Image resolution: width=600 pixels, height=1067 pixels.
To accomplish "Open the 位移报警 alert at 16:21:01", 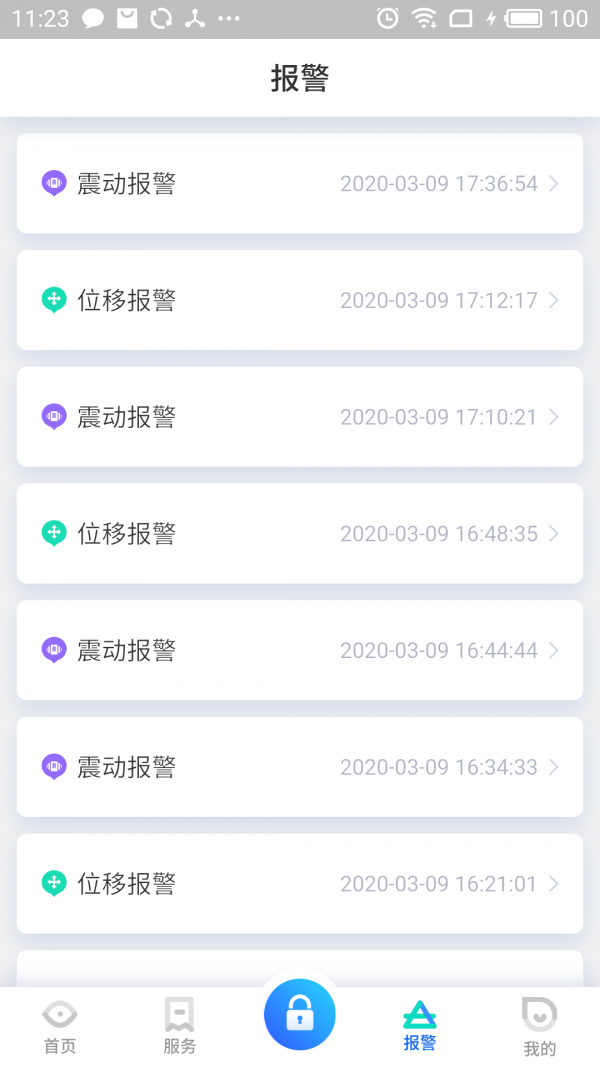I will (299, 883).
